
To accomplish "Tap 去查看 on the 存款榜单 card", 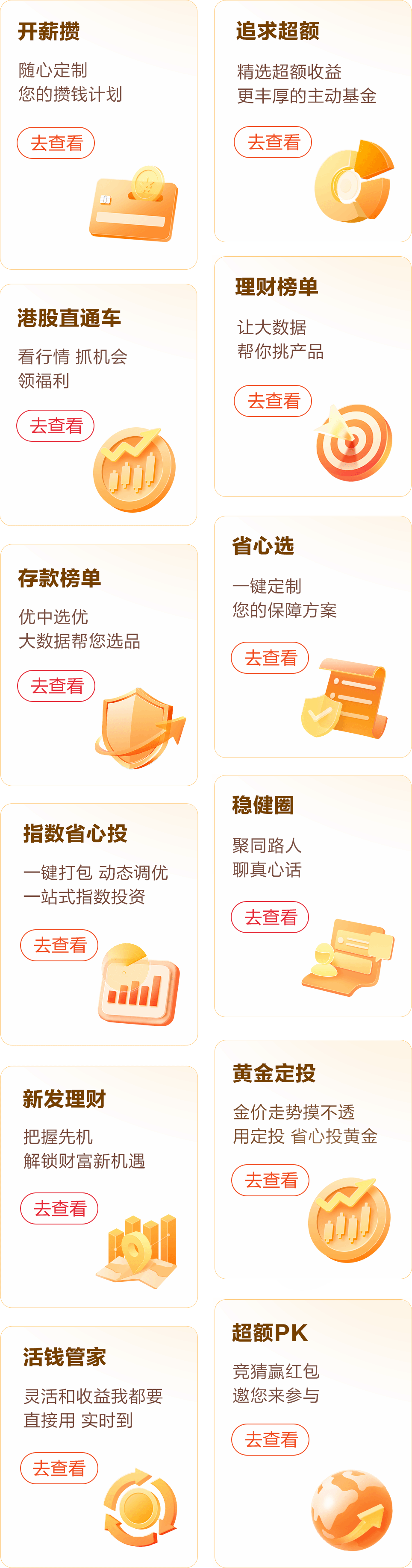I will click(x=56, y=686).
